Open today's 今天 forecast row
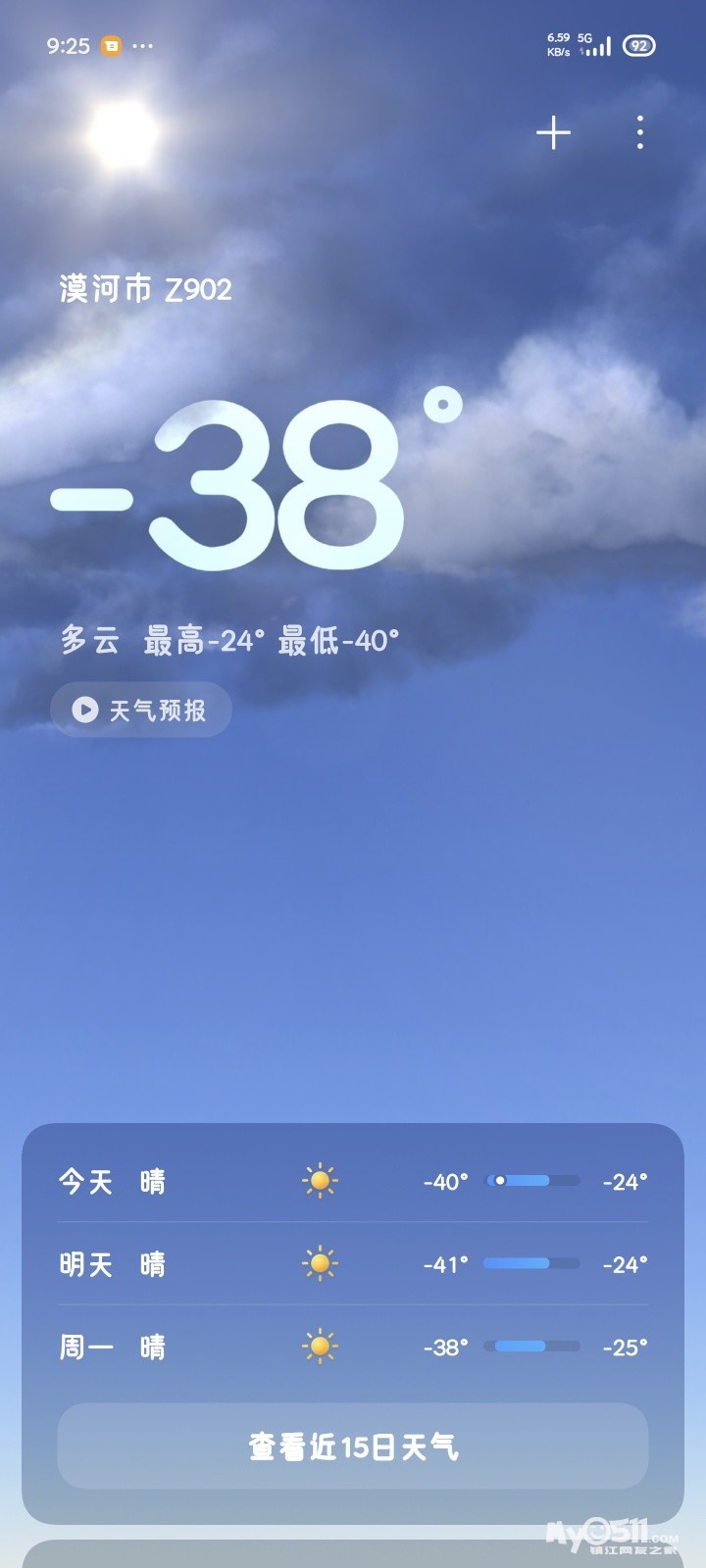Viewport: 706px width, 1568px height. tap(353, 1181)
